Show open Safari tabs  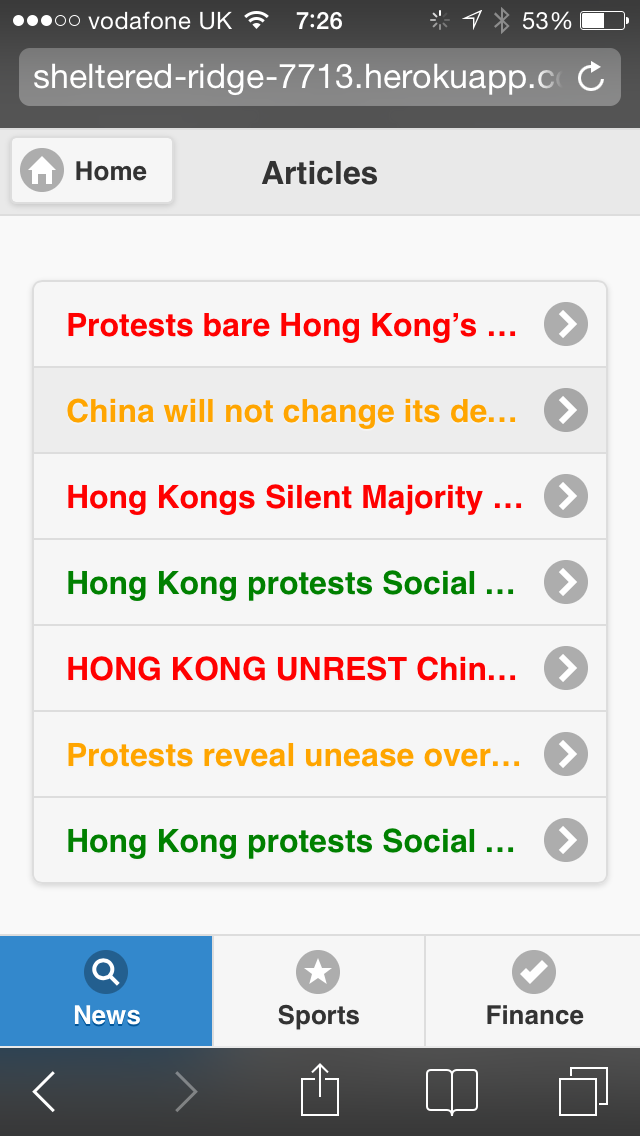[583, 1091]
